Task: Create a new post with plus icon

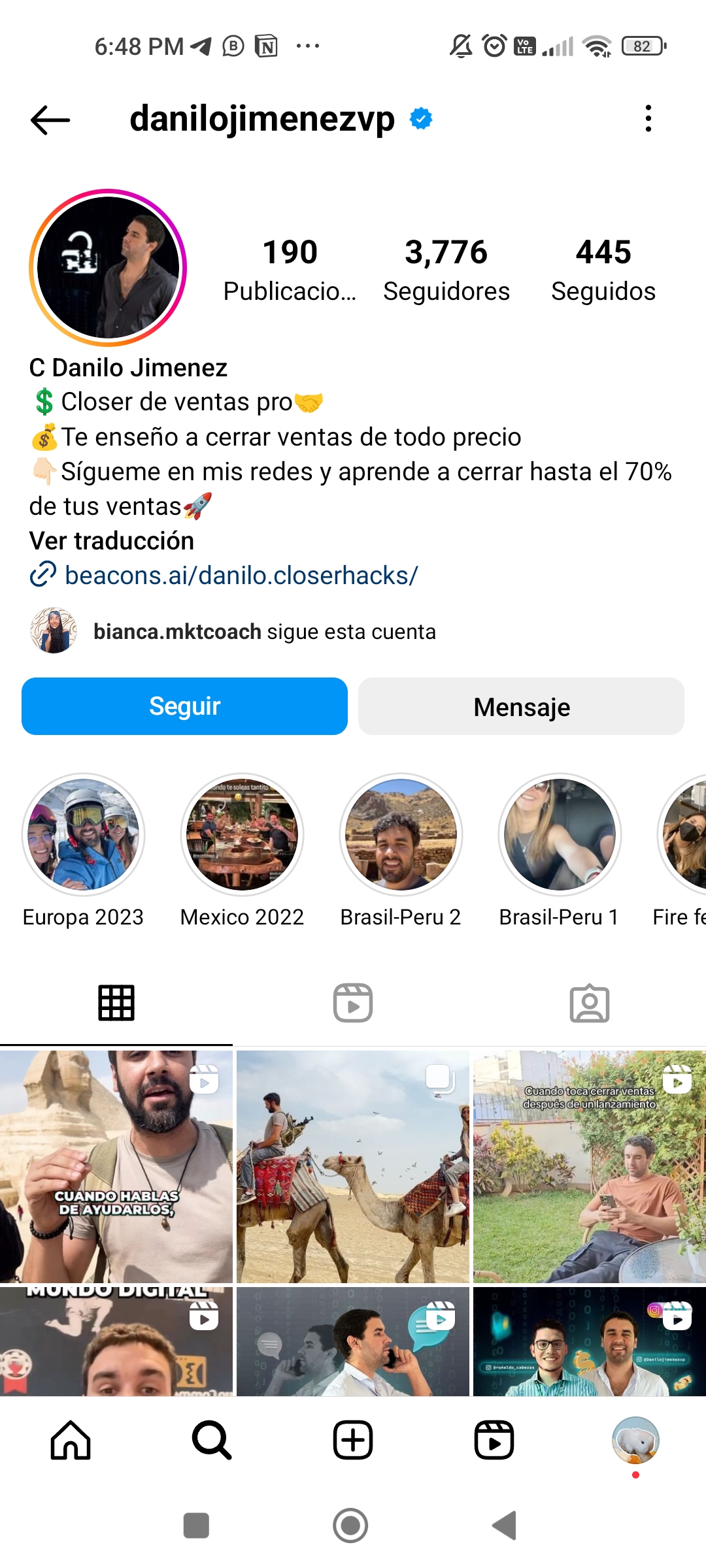Action: click(x=353, y=1441)
